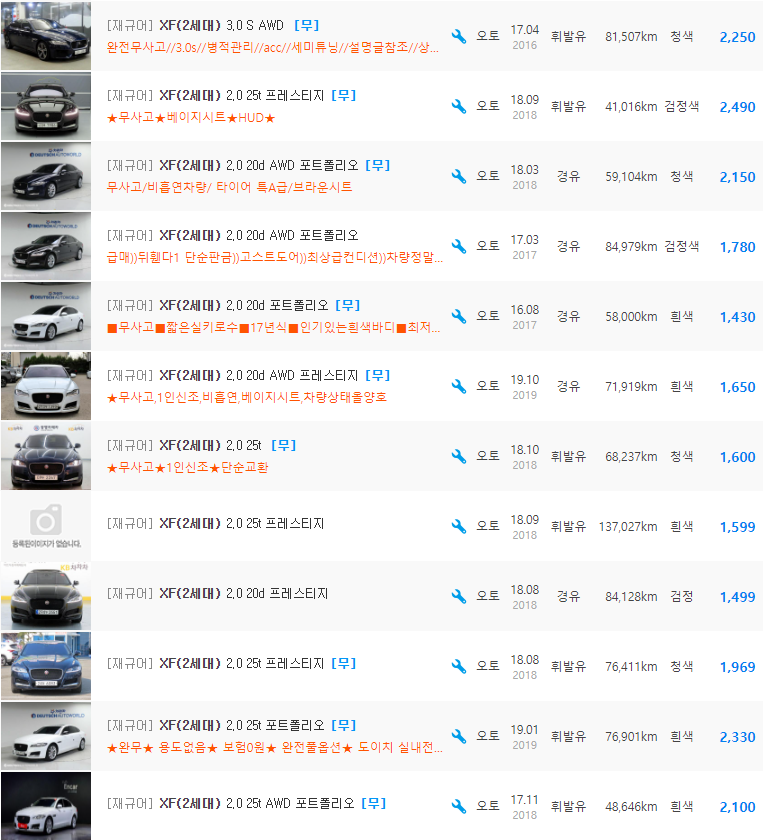Click the white XF front-view thumbnail
763x840 pixels.
(46, 386)
